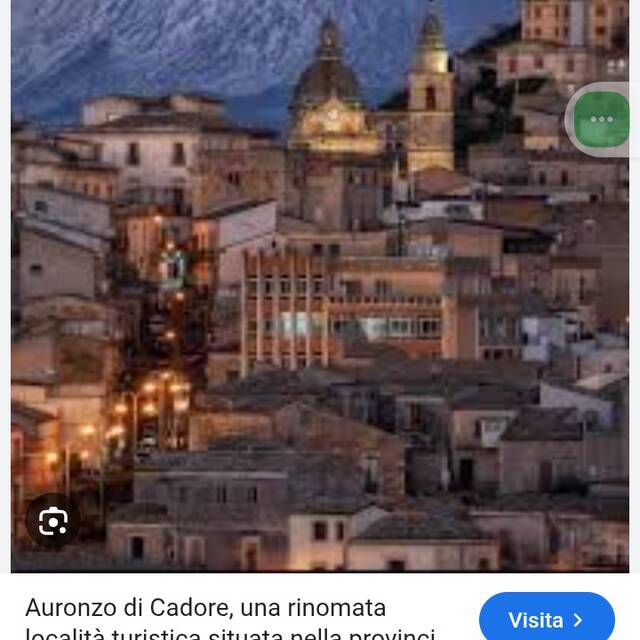Open the green floating three-dots bubble
The image size is (640, 640).
point(603,119)
